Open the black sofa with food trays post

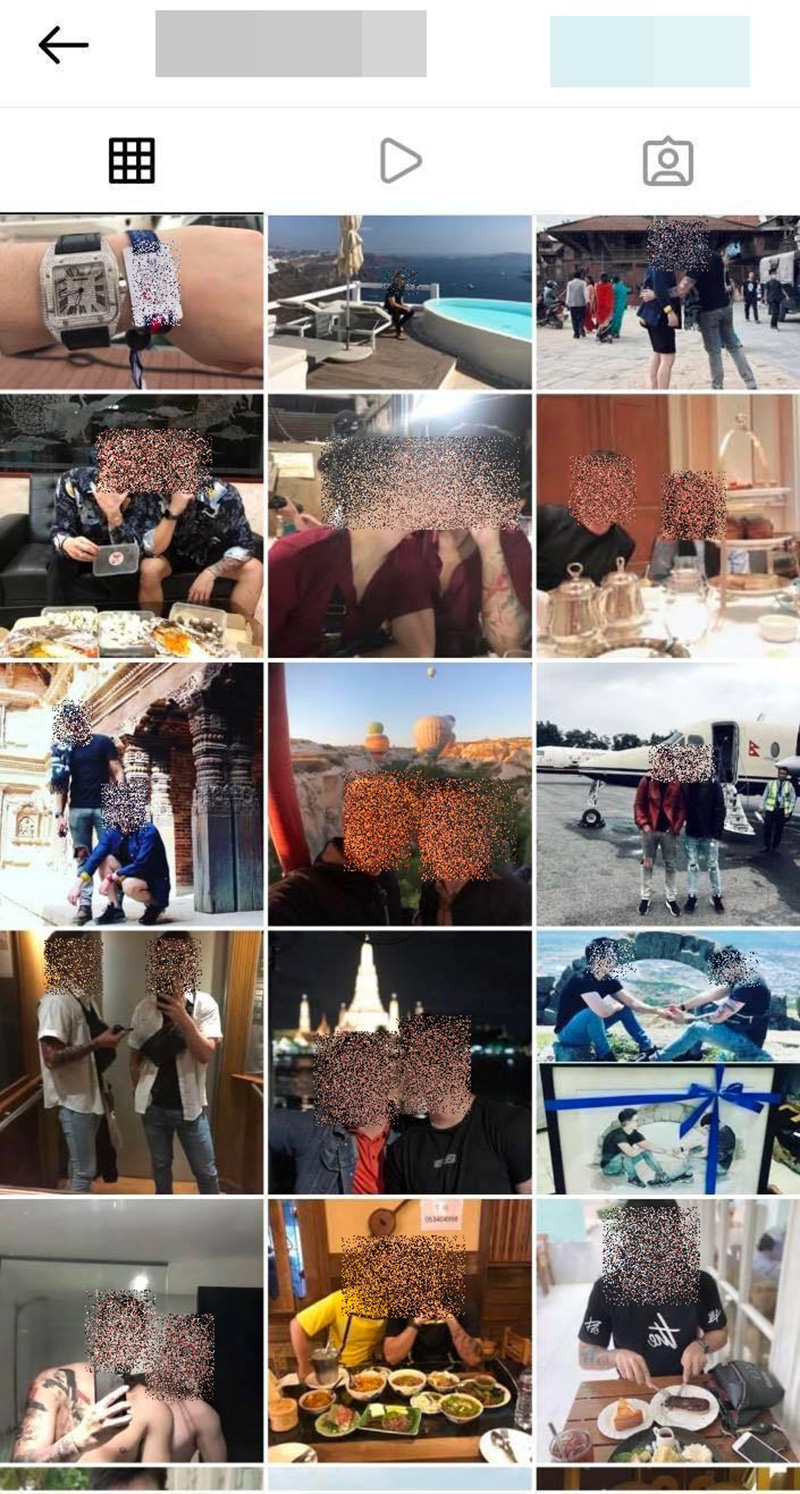(131, 525)
